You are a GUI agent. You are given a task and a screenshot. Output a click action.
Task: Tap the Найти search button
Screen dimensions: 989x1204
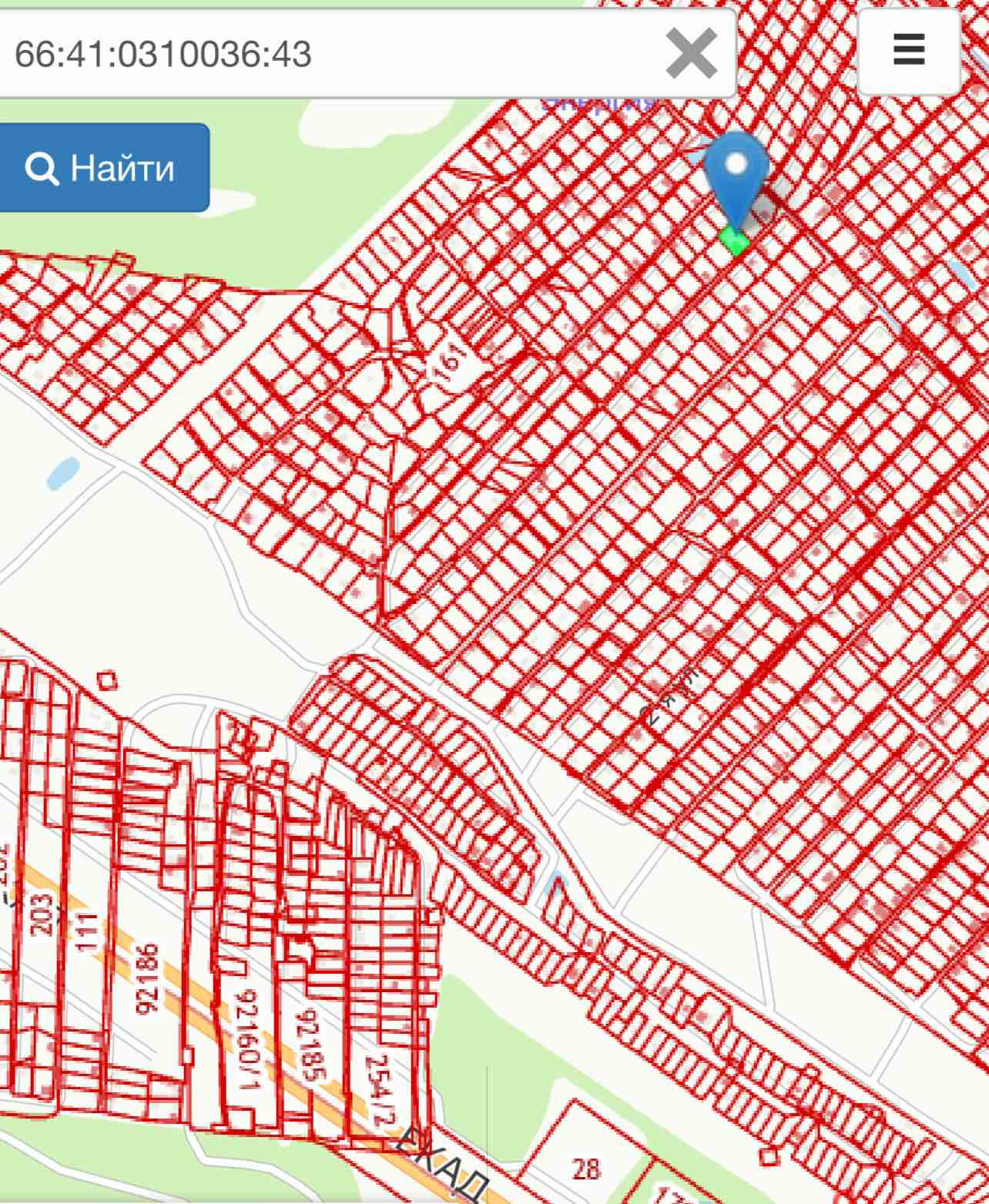point(102,167)
